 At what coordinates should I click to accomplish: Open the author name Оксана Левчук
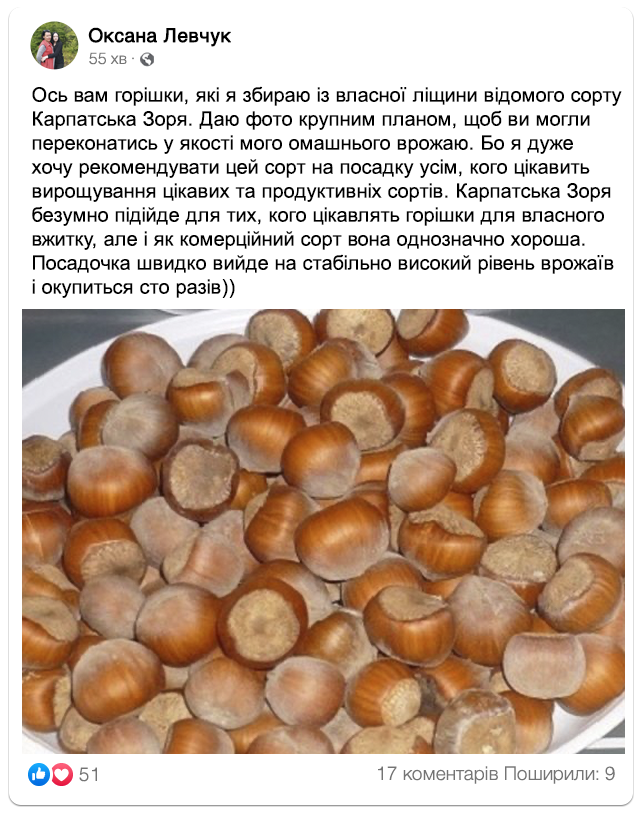click(159, 35)
